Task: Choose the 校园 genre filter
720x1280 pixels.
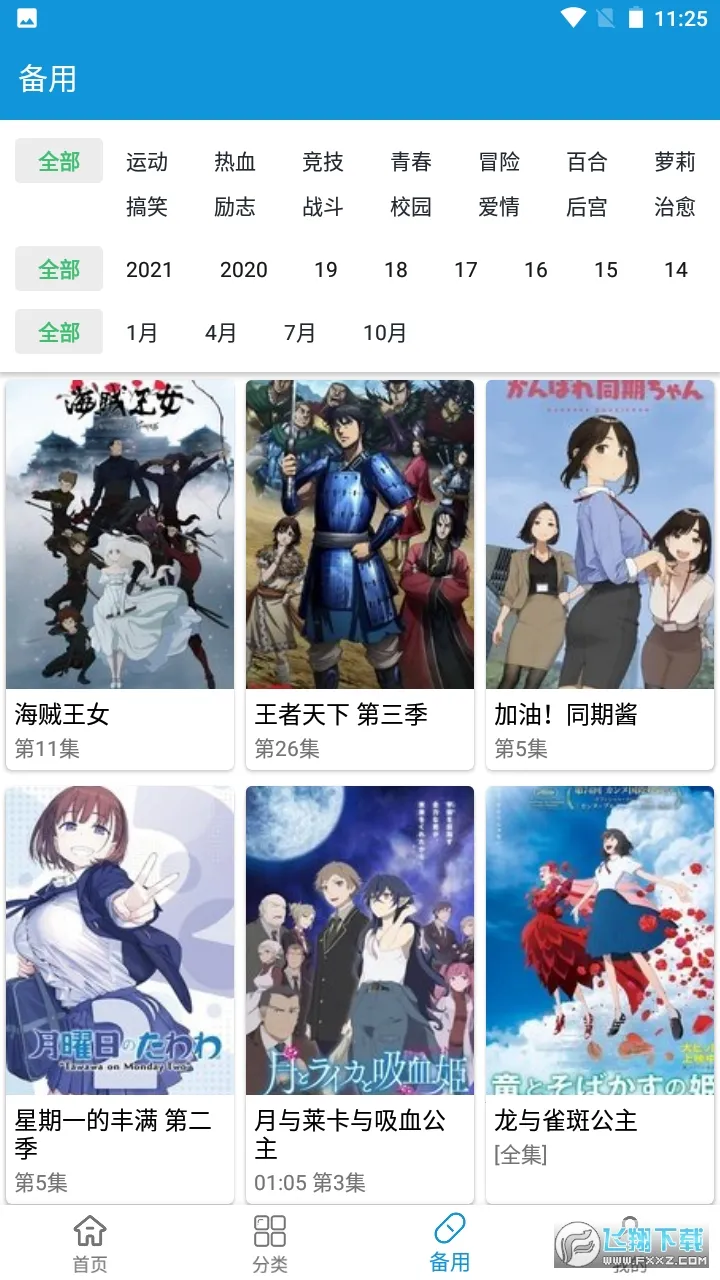Action: (411, 207)
